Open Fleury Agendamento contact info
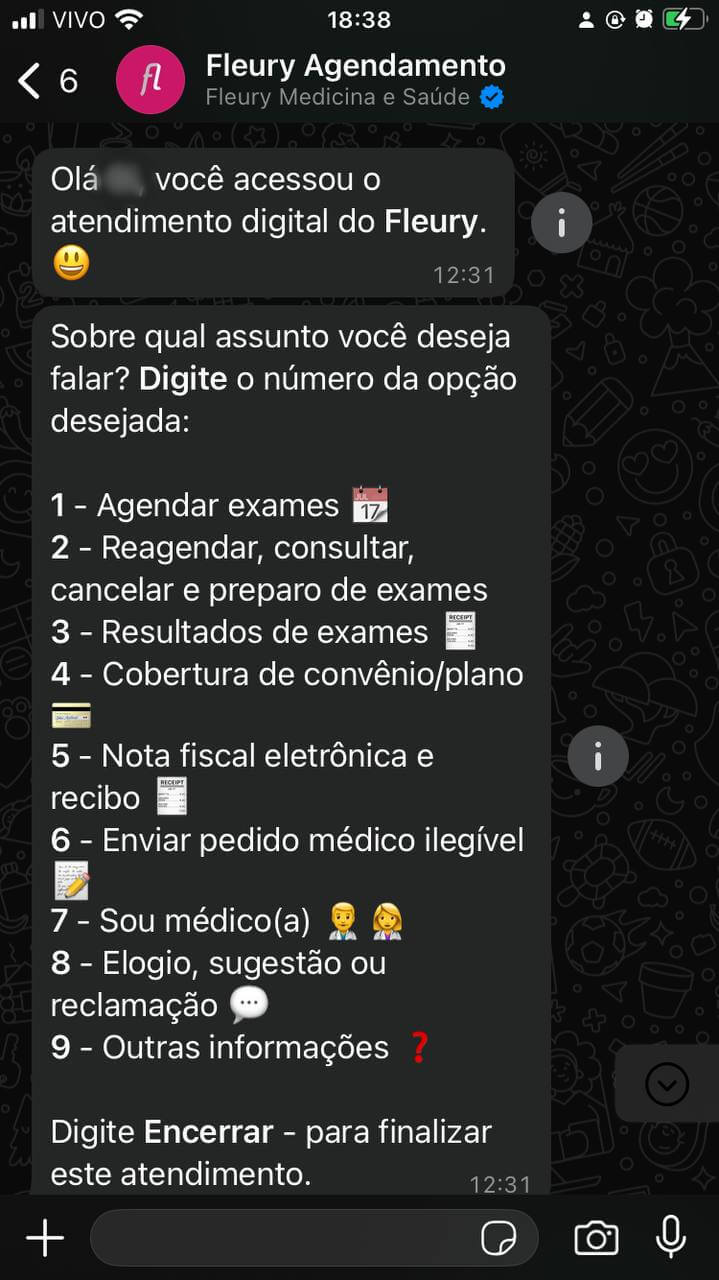Screen dimensions: 719x1280 point(355,80)
